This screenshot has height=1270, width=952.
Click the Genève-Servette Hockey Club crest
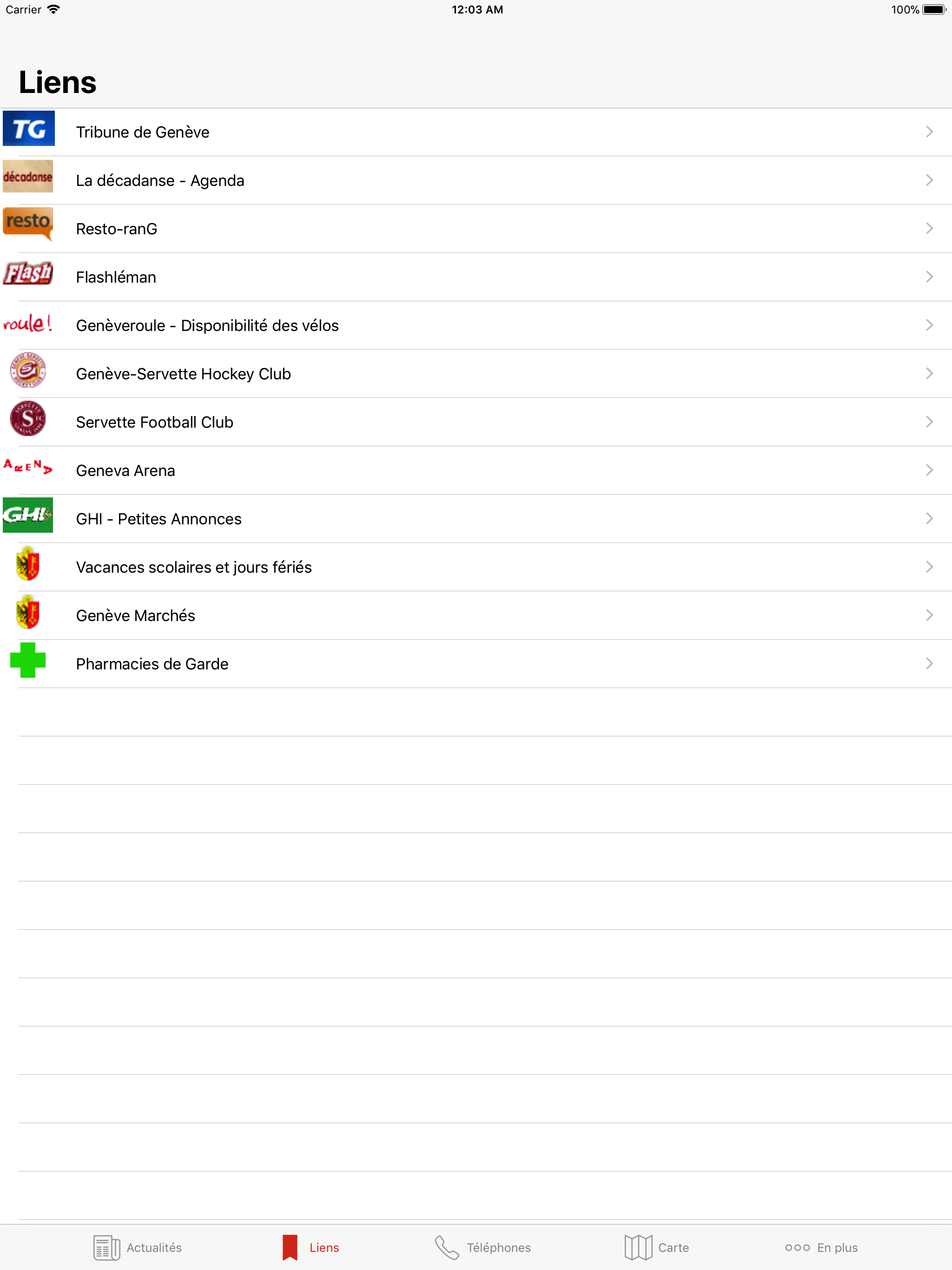coord(29,370)
